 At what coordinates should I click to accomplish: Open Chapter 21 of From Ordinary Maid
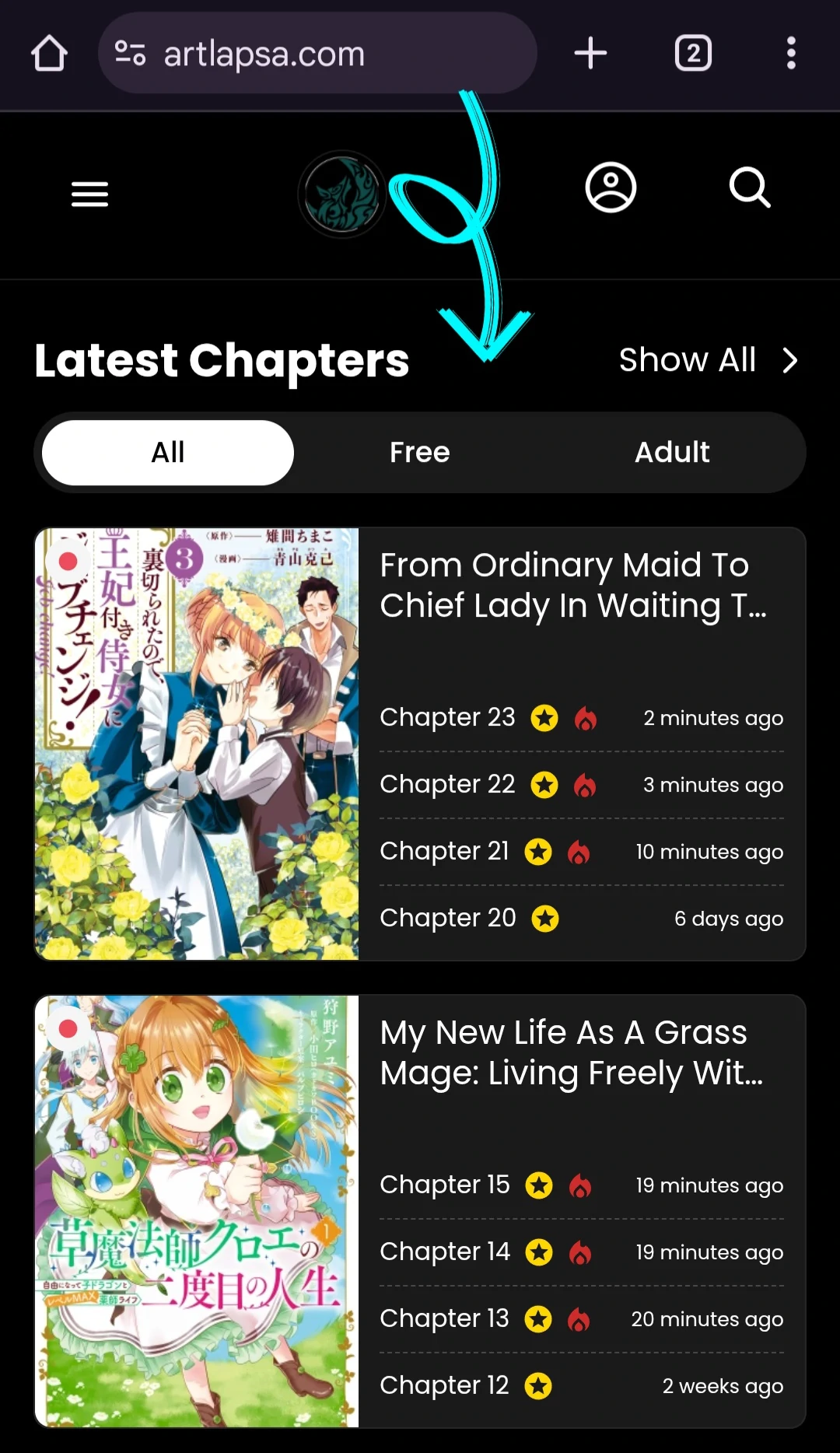tap(444, 851)
